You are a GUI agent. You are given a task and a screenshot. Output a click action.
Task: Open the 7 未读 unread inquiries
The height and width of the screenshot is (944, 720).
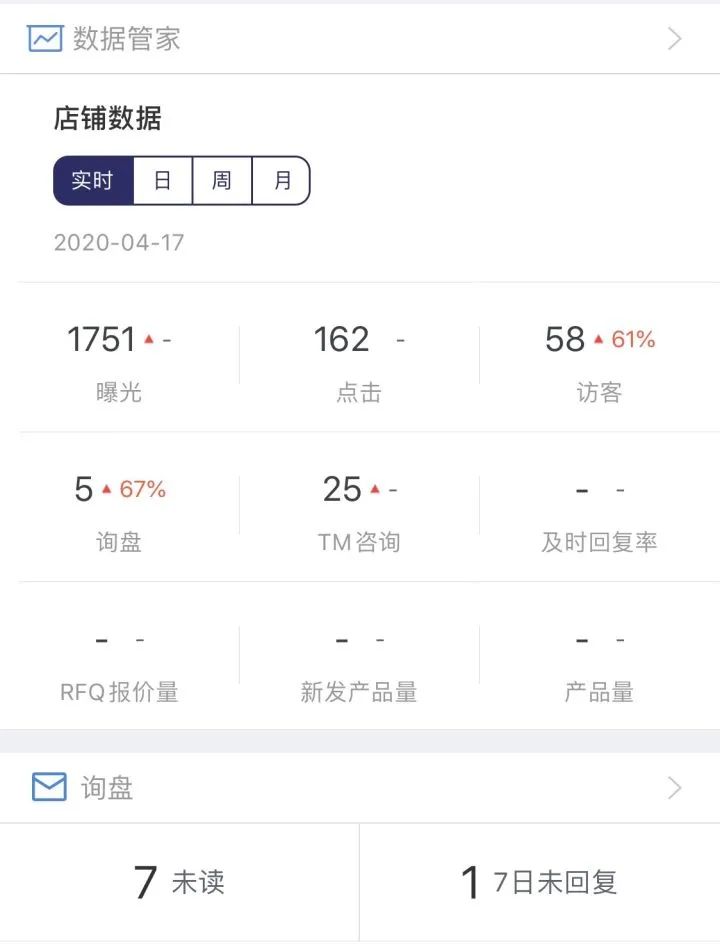coord(180,880)
